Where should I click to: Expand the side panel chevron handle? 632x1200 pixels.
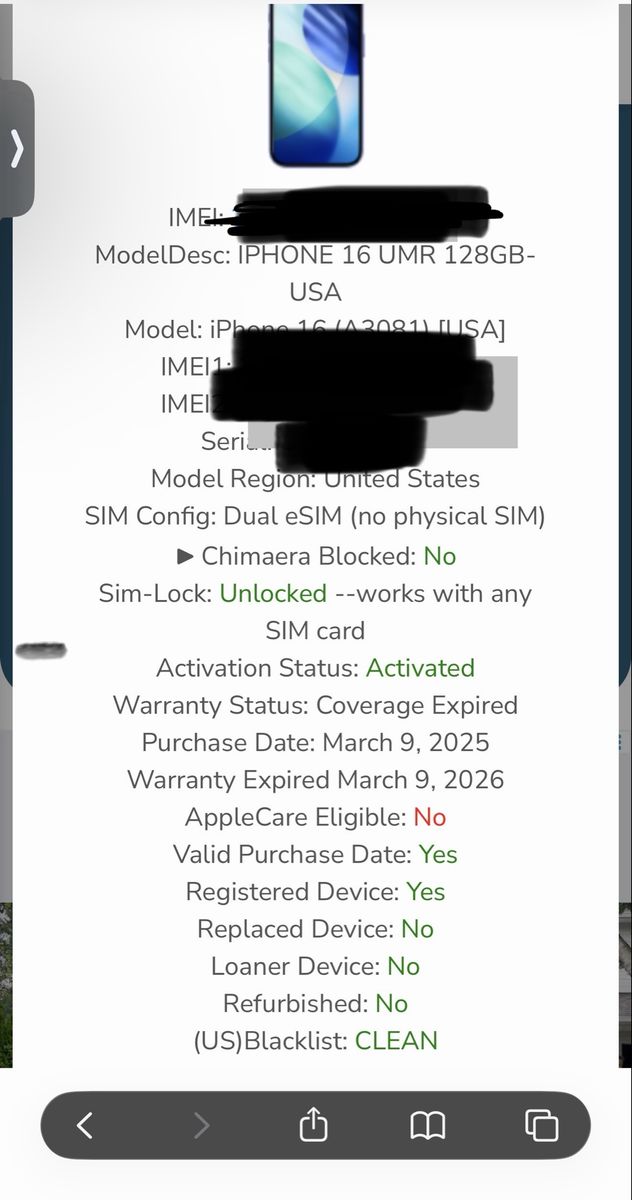pyautogui.click(x=17, y=149)
